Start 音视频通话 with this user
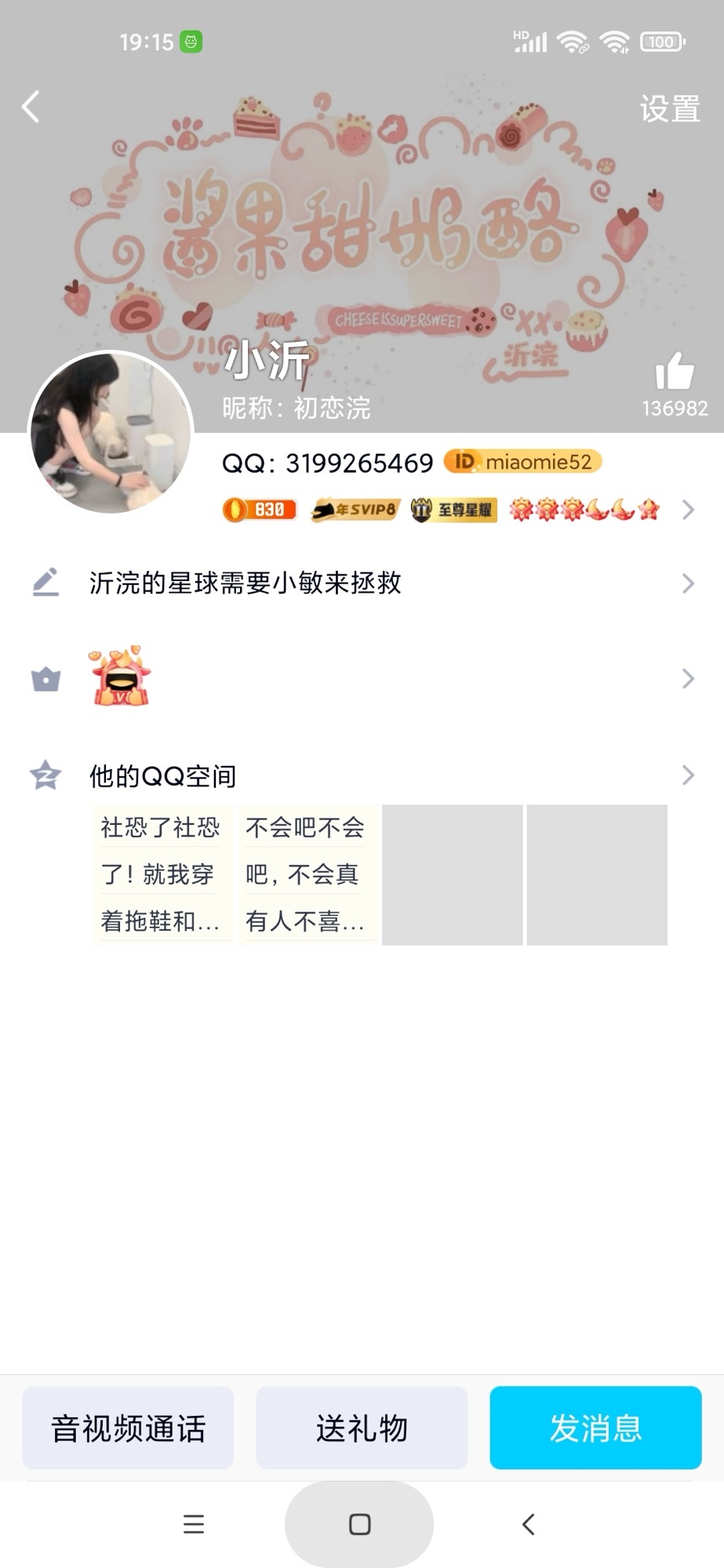 (128, 1428)
